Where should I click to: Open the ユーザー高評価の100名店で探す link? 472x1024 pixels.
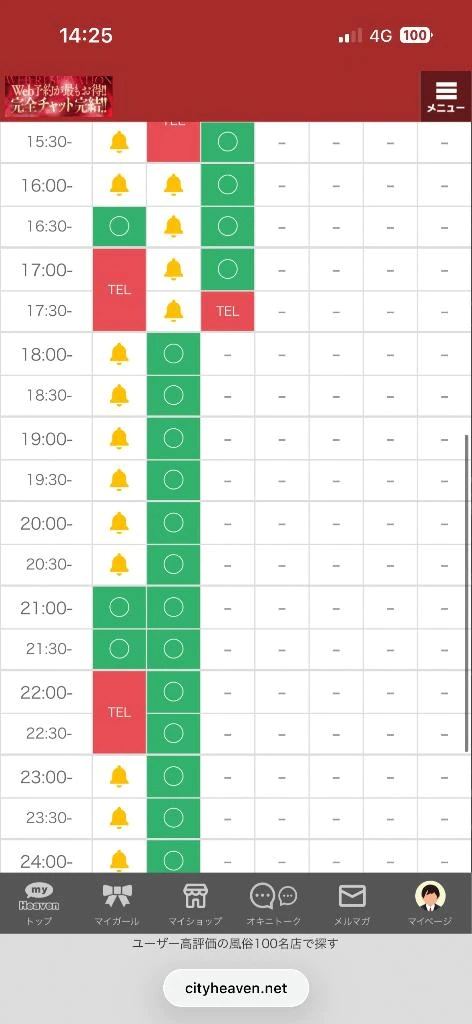coord(236,943)
